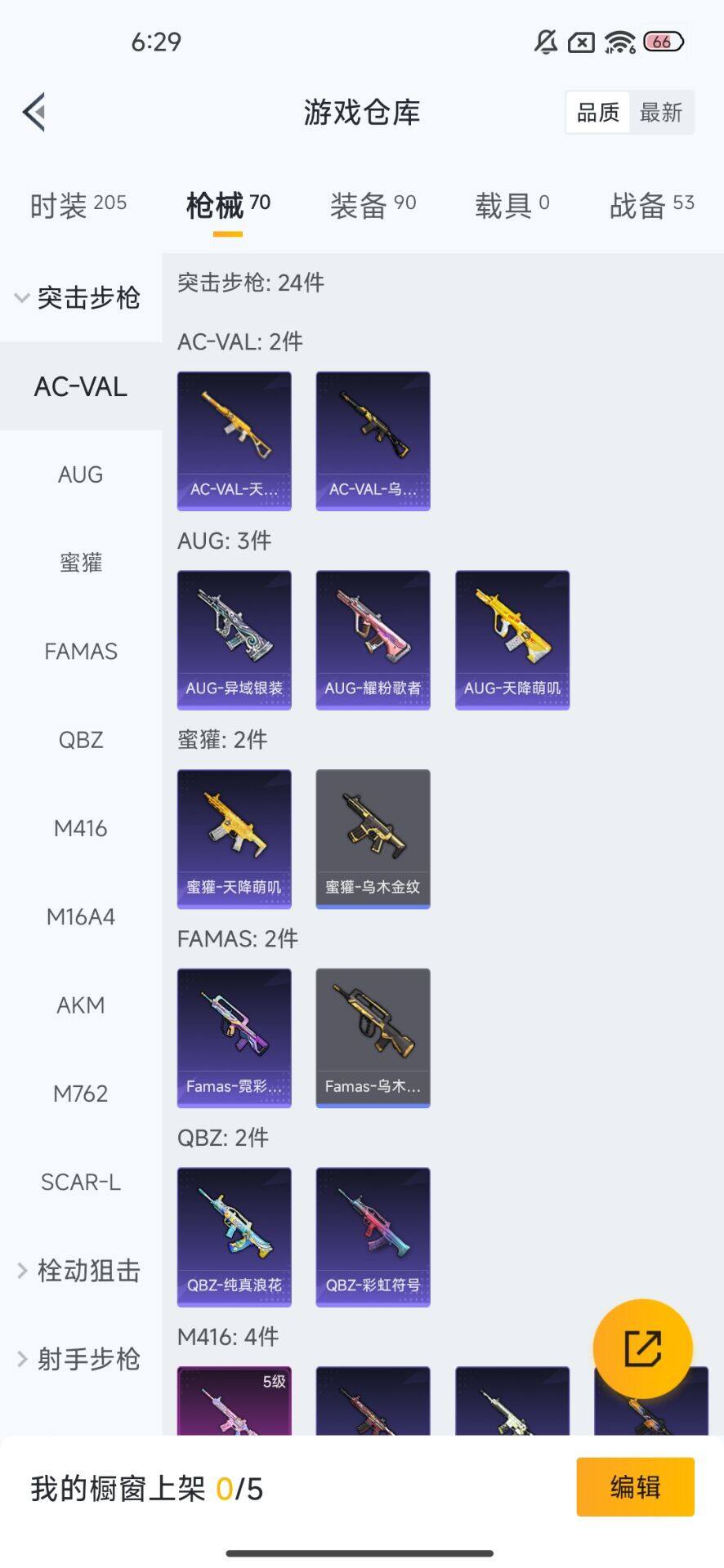Viewport: 724px width, 1568px height.
Task: View the QBZ-纯真浪花 skin
Action: tap(235, 1236)
